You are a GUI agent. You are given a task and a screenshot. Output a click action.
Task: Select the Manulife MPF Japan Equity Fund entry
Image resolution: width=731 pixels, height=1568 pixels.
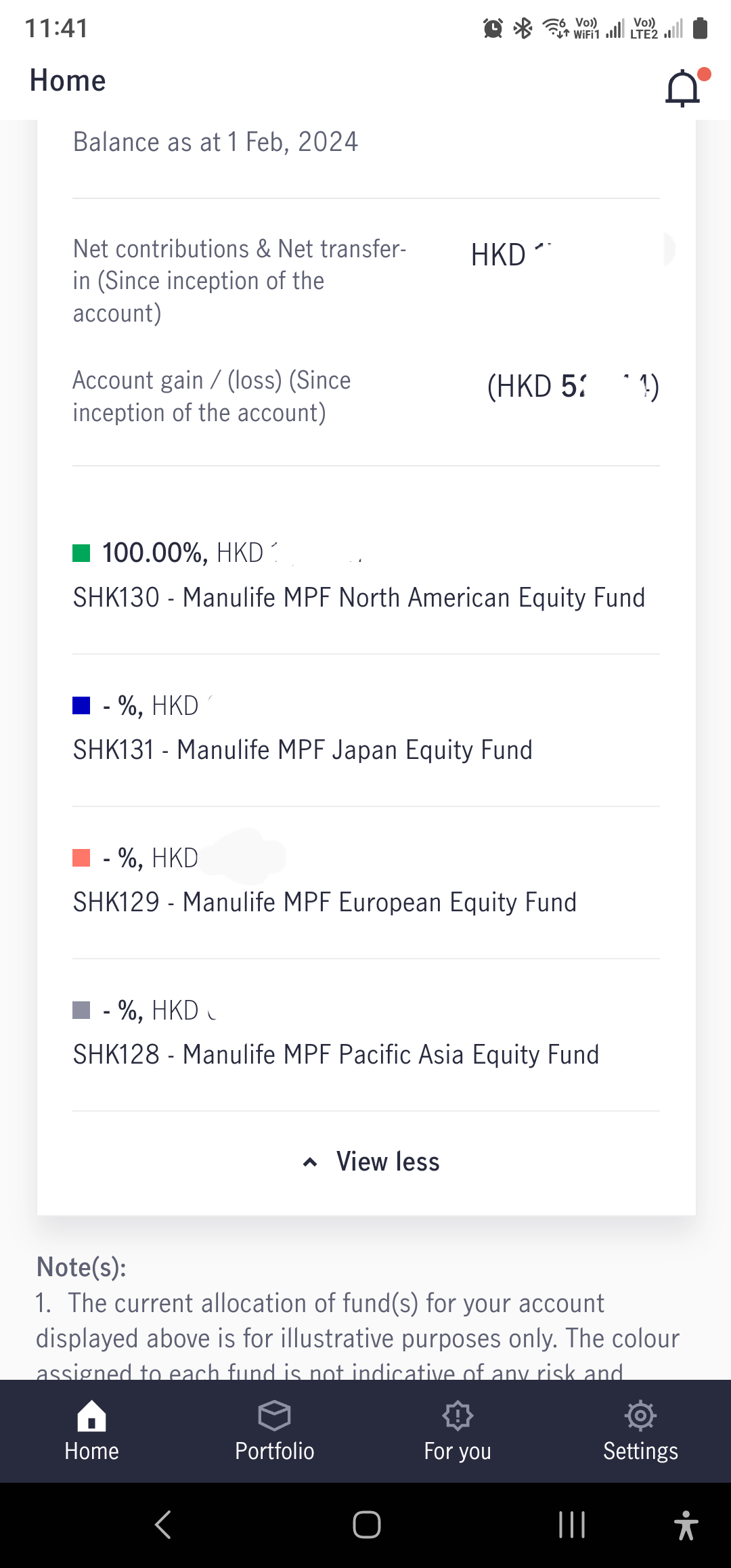coord(303,749)
